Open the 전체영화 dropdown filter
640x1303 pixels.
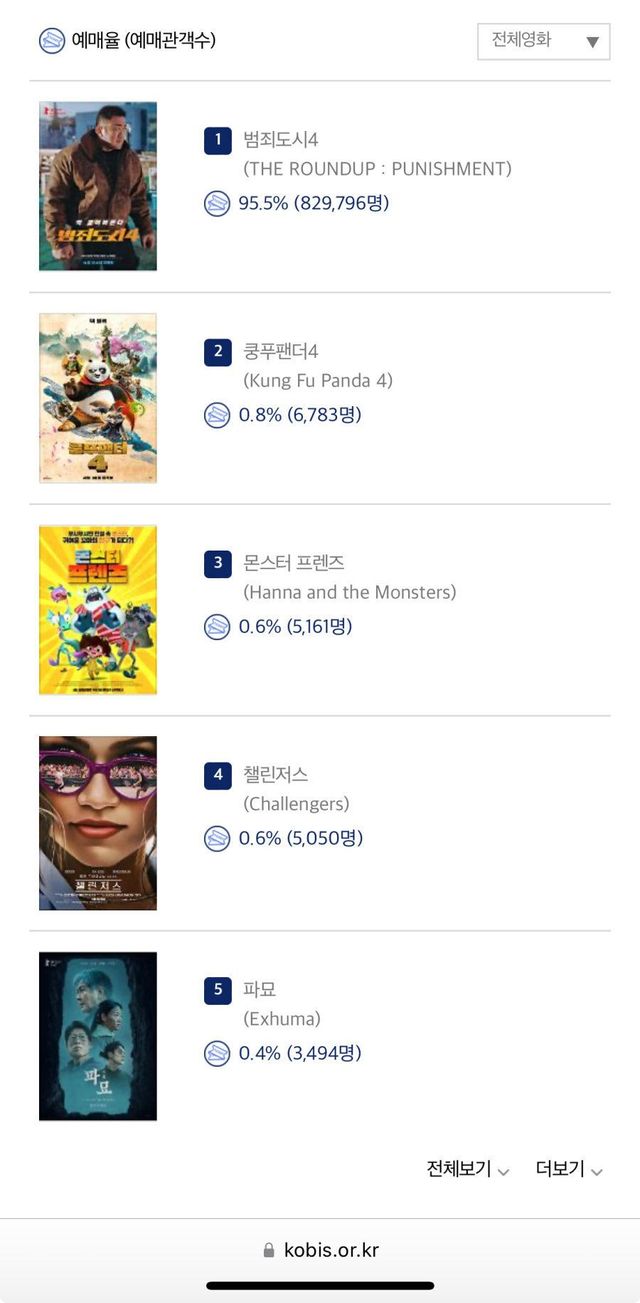tap(543, 42)
